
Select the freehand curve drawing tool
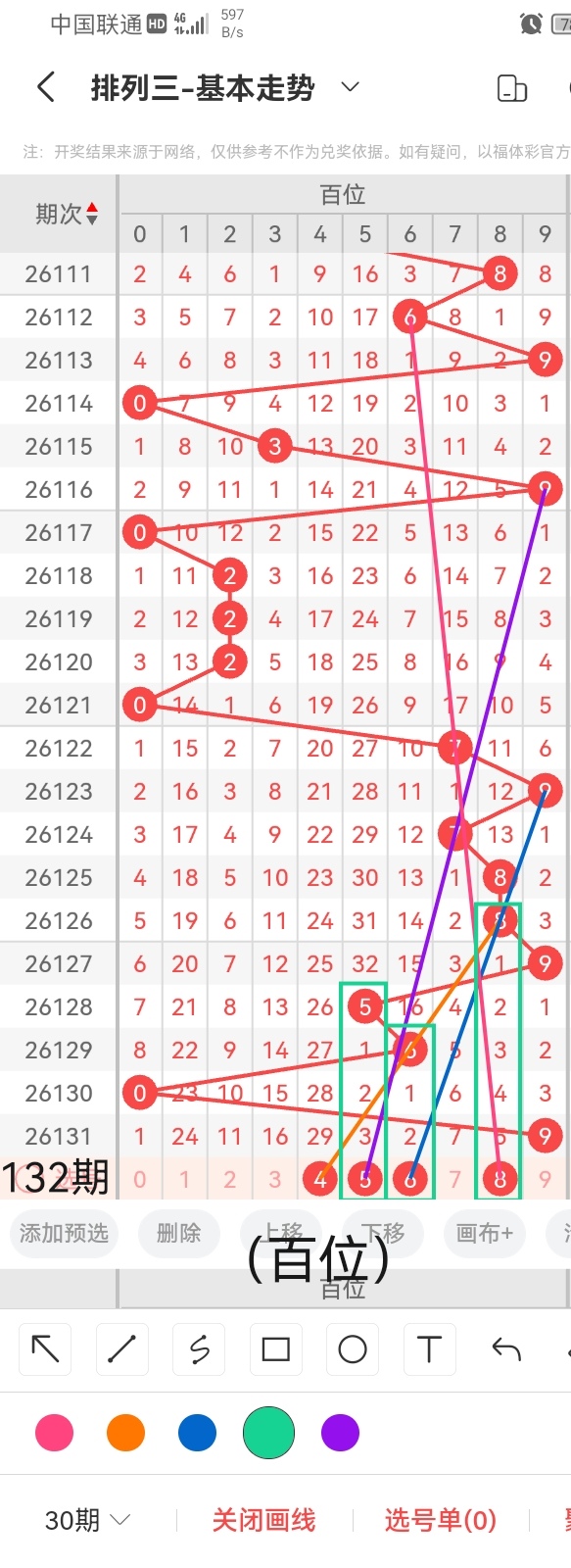[x=199, y=1349]
